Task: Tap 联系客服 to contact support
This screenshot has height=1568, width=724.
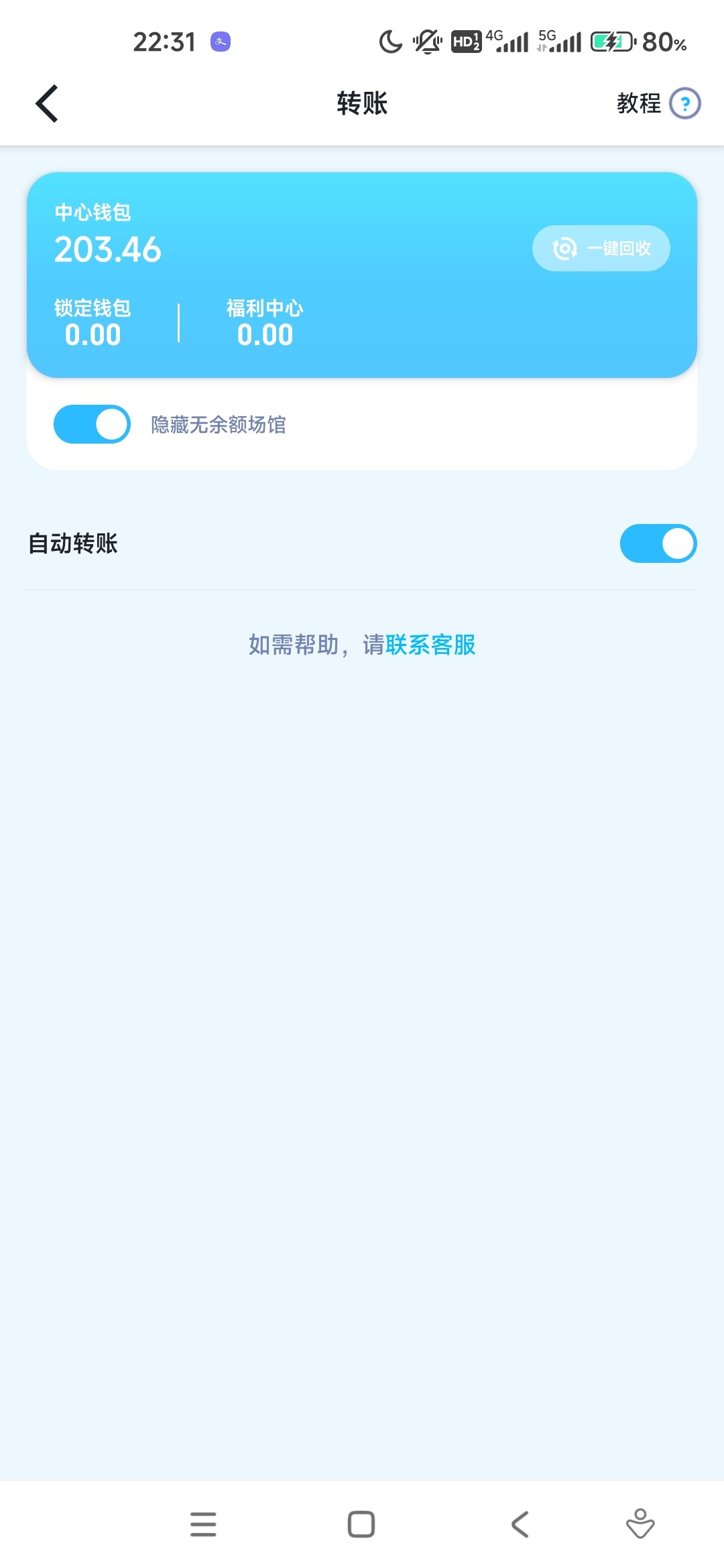Action: coord(432,645)
